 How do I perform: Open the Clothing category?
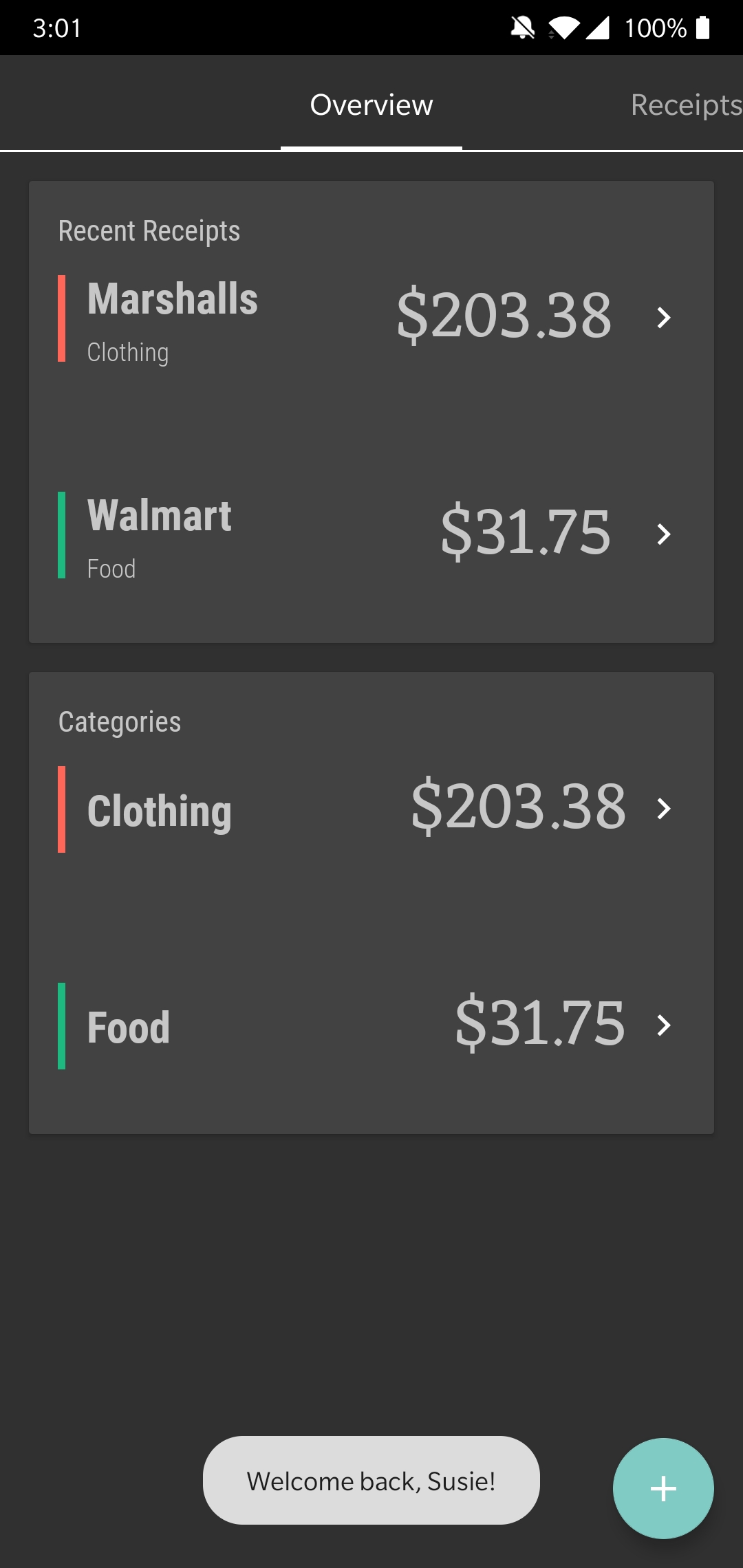point(371,809)
